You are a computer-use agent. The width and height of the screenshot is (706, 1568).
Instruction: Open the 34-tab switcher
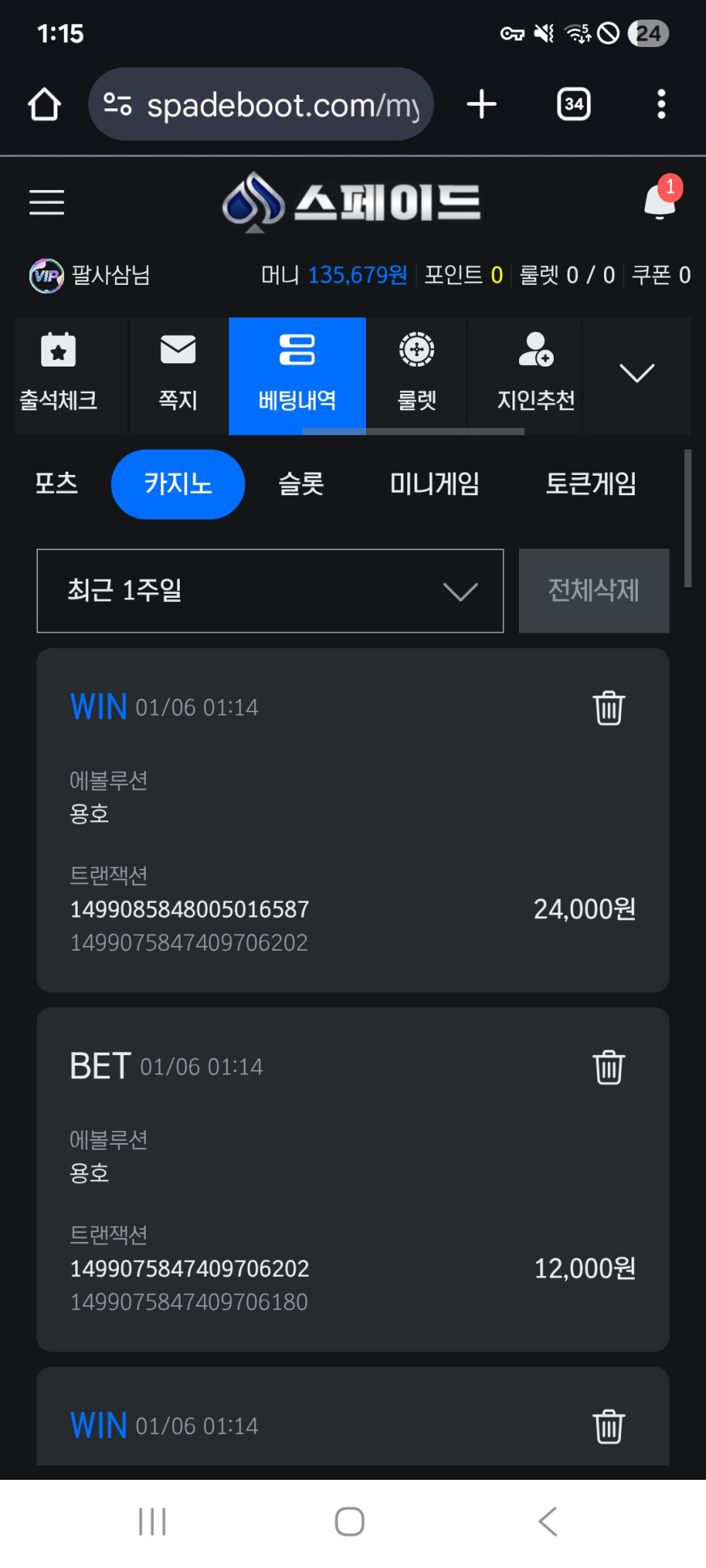pos(574,104)
